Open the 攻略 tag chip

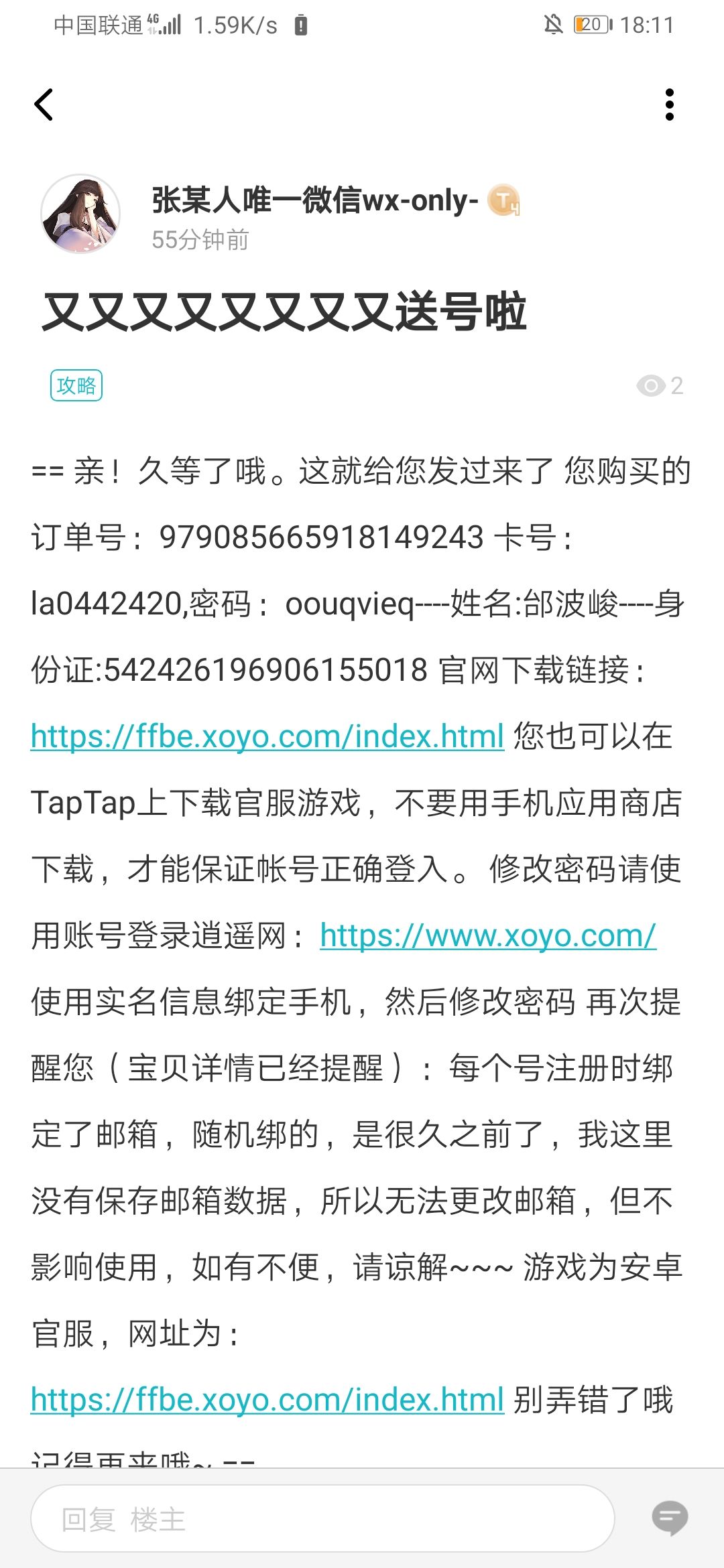click(x=76, y=385)
